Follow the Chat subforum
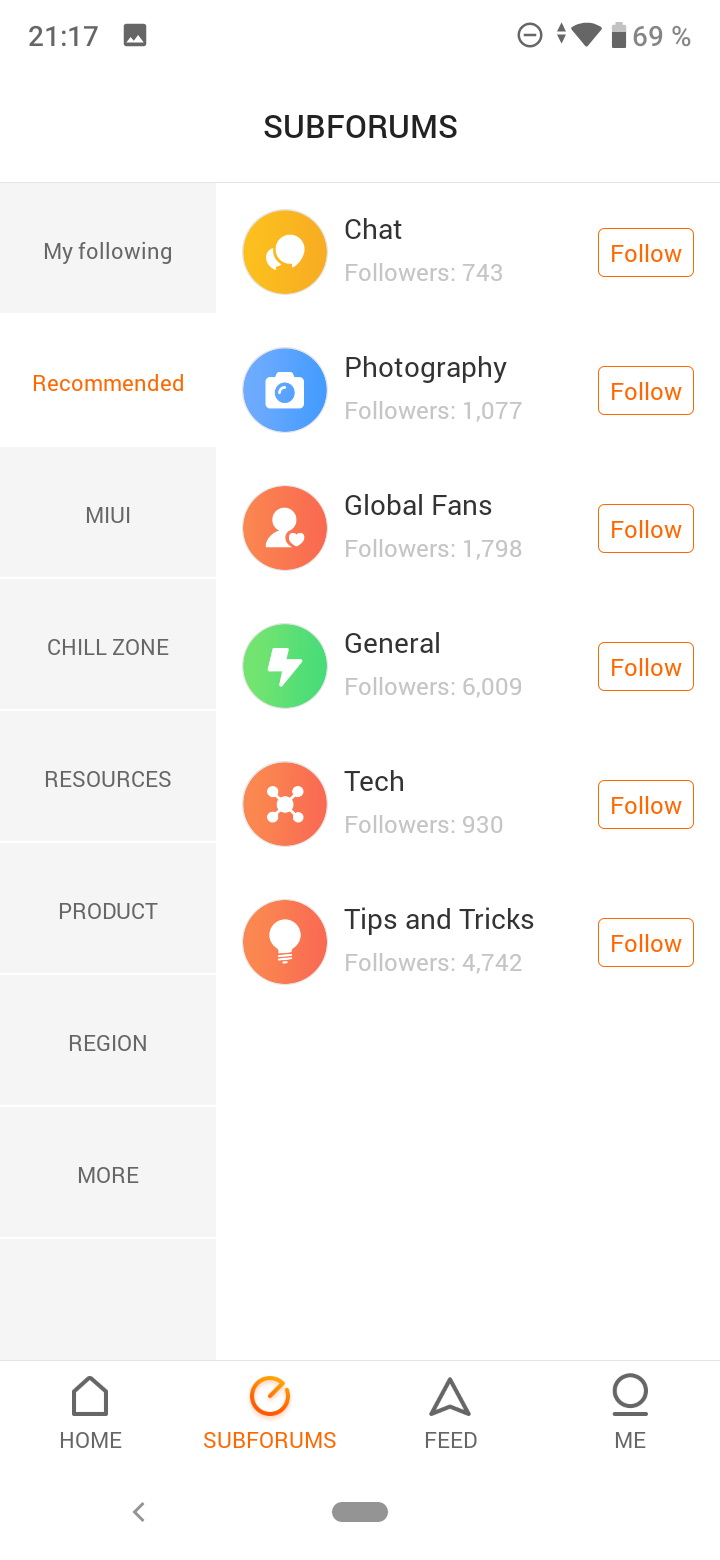720x1560 pixels. pyautogui.click(x=645, y=253)
